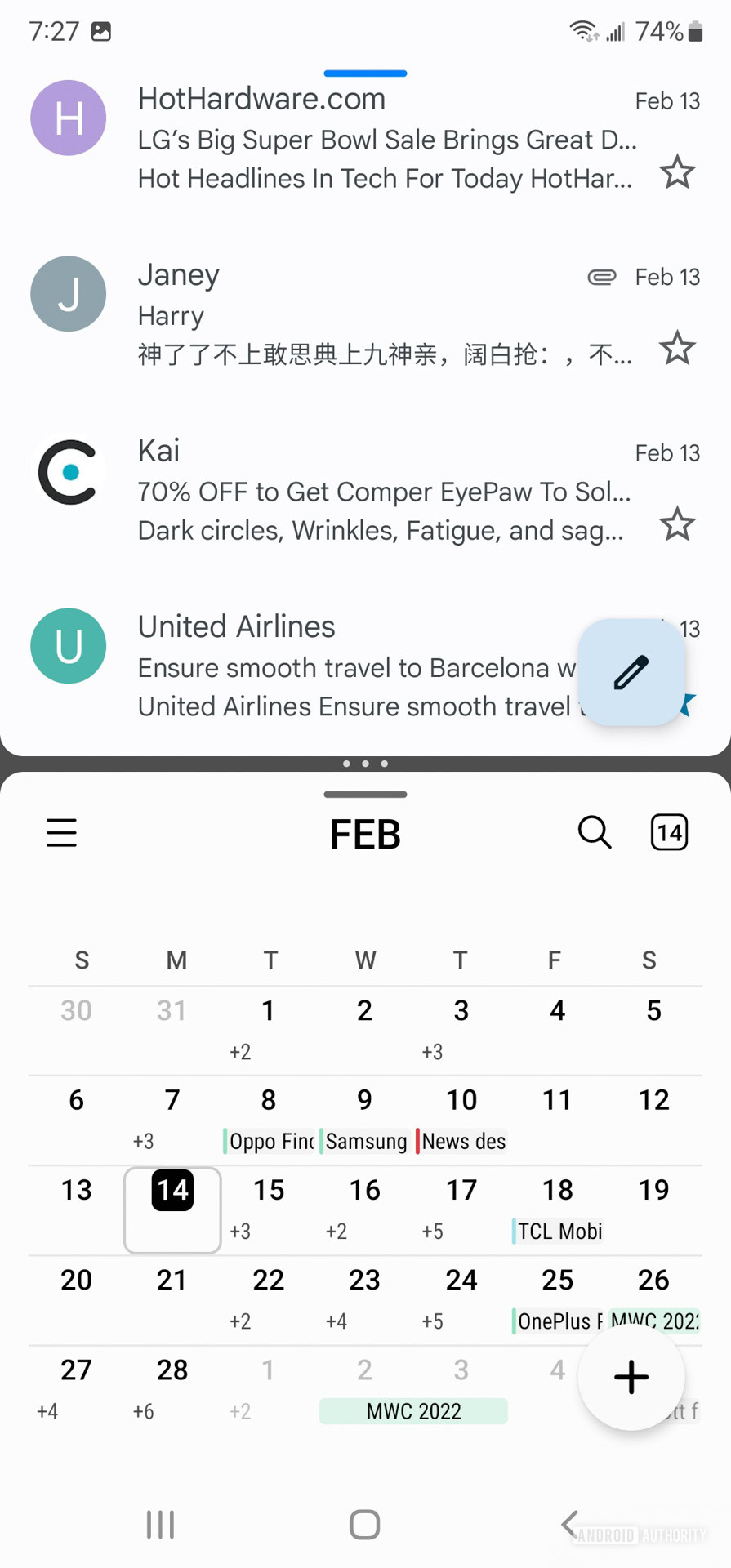This screenshot has height=1568, width=731.
Task: Compose a new email
Action: [x=631, y=672]
